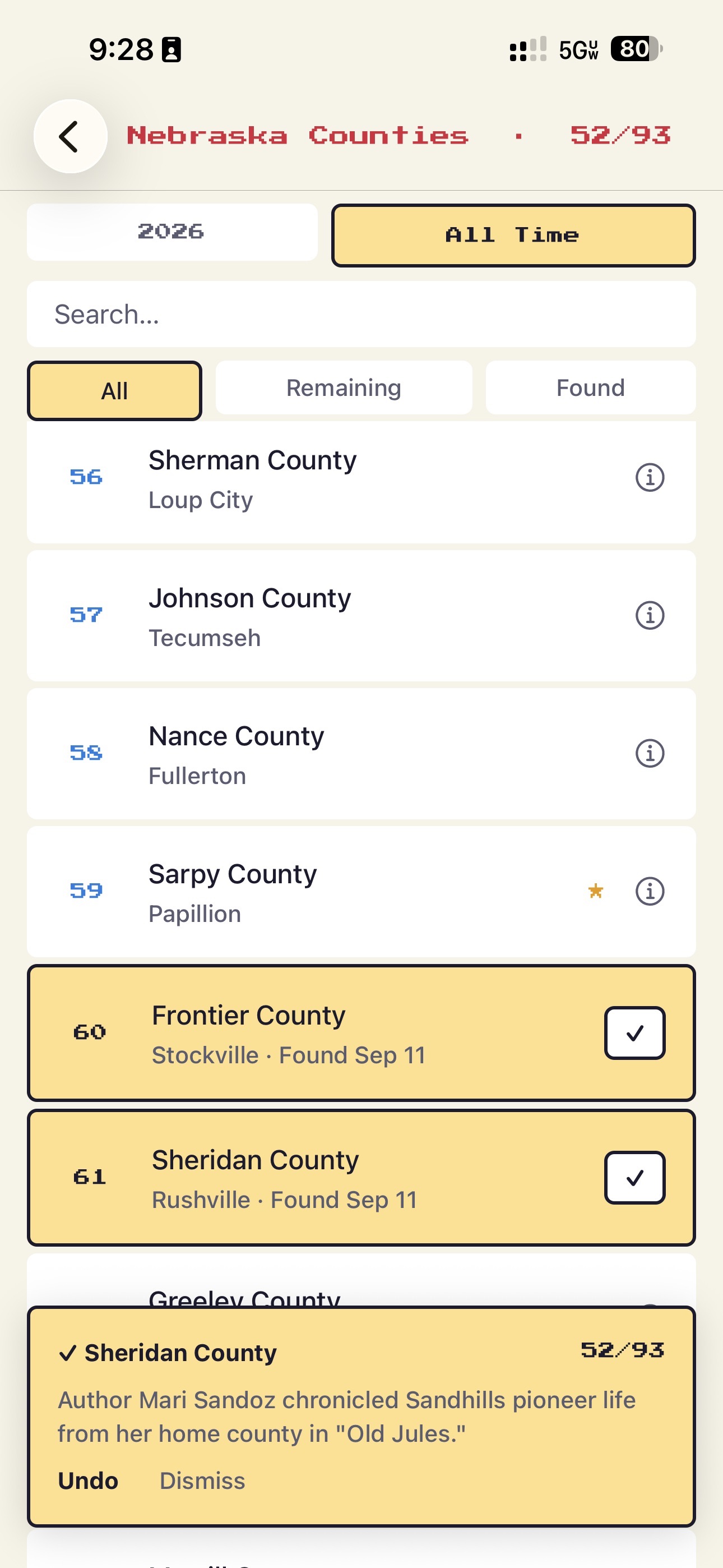Screen dimensions: 723x1568
Task: Open info for Sherman County
Action: (x=650, y=477)
